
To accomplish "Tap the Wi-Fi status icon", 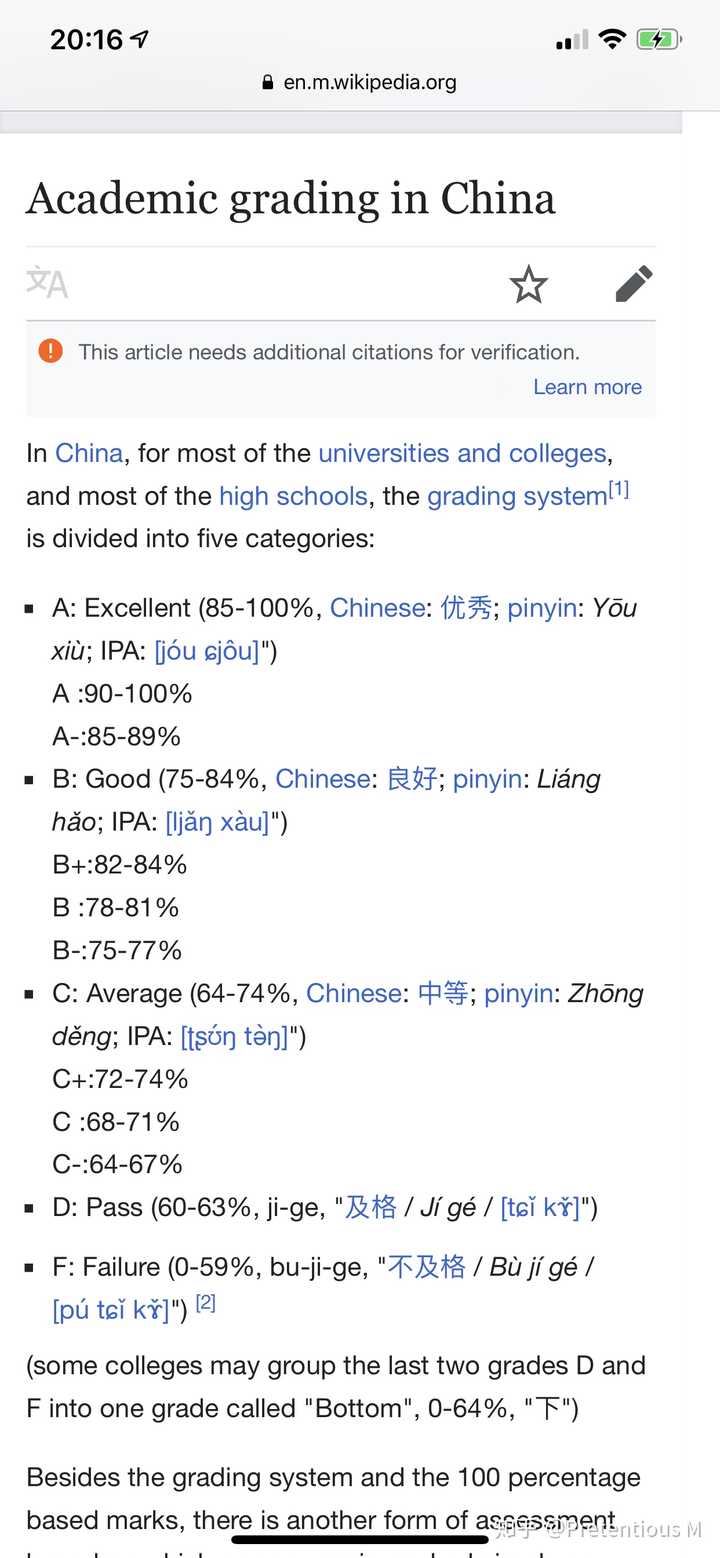I will [611, 38].
